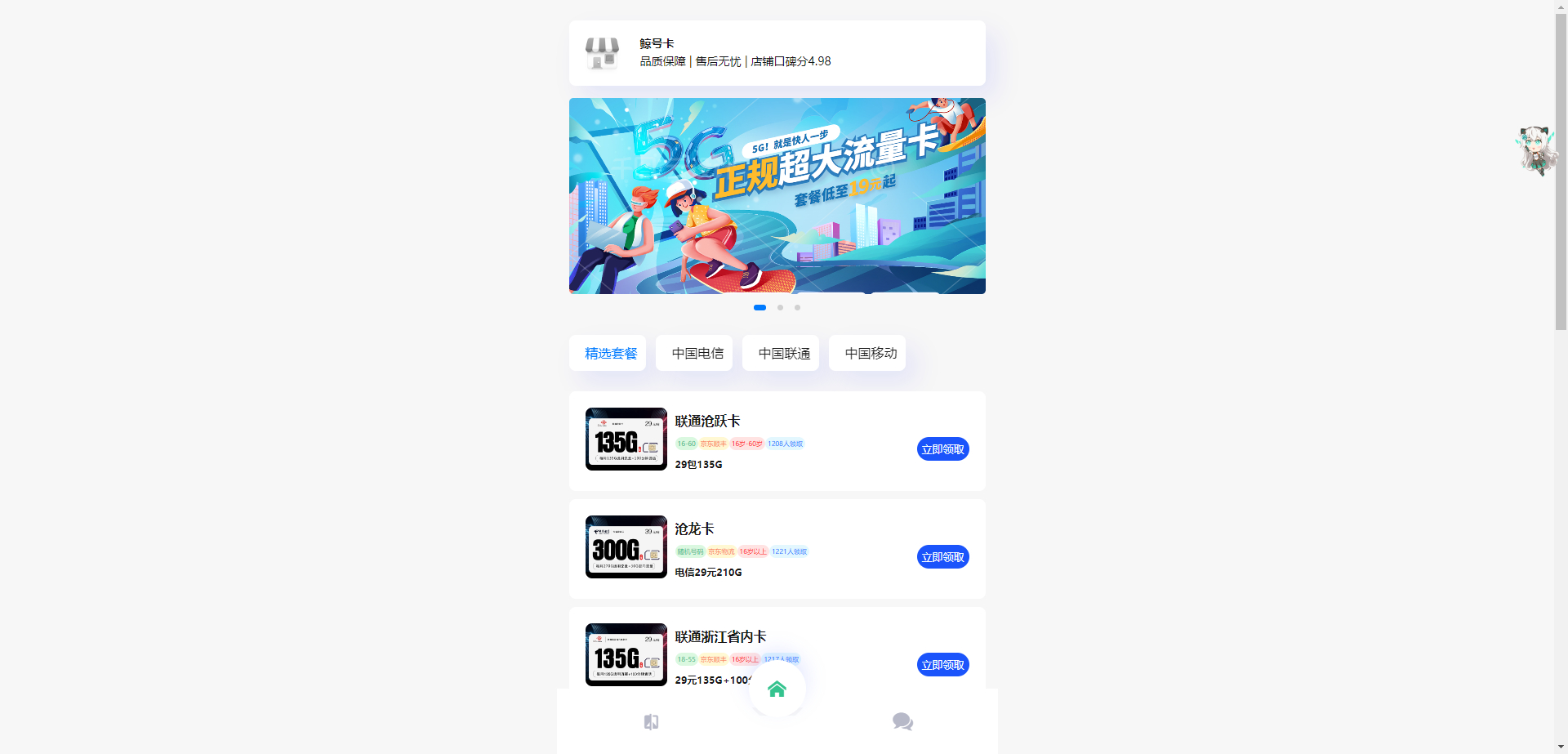
Task: Tap 立即领取 for 联通沧跃卡
Action: click(942, 449)
